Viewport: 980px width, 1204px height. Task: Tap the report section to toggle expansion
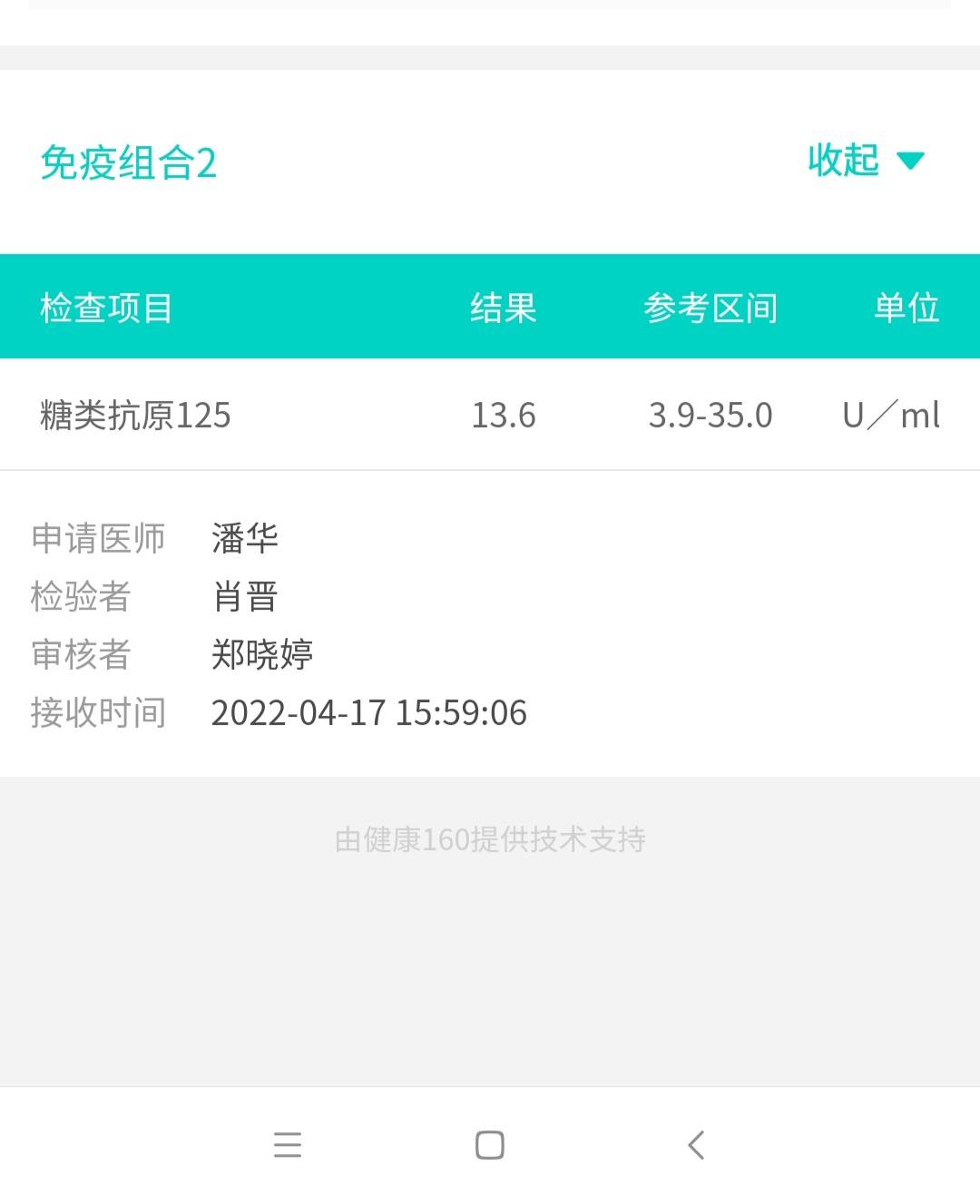490,160
